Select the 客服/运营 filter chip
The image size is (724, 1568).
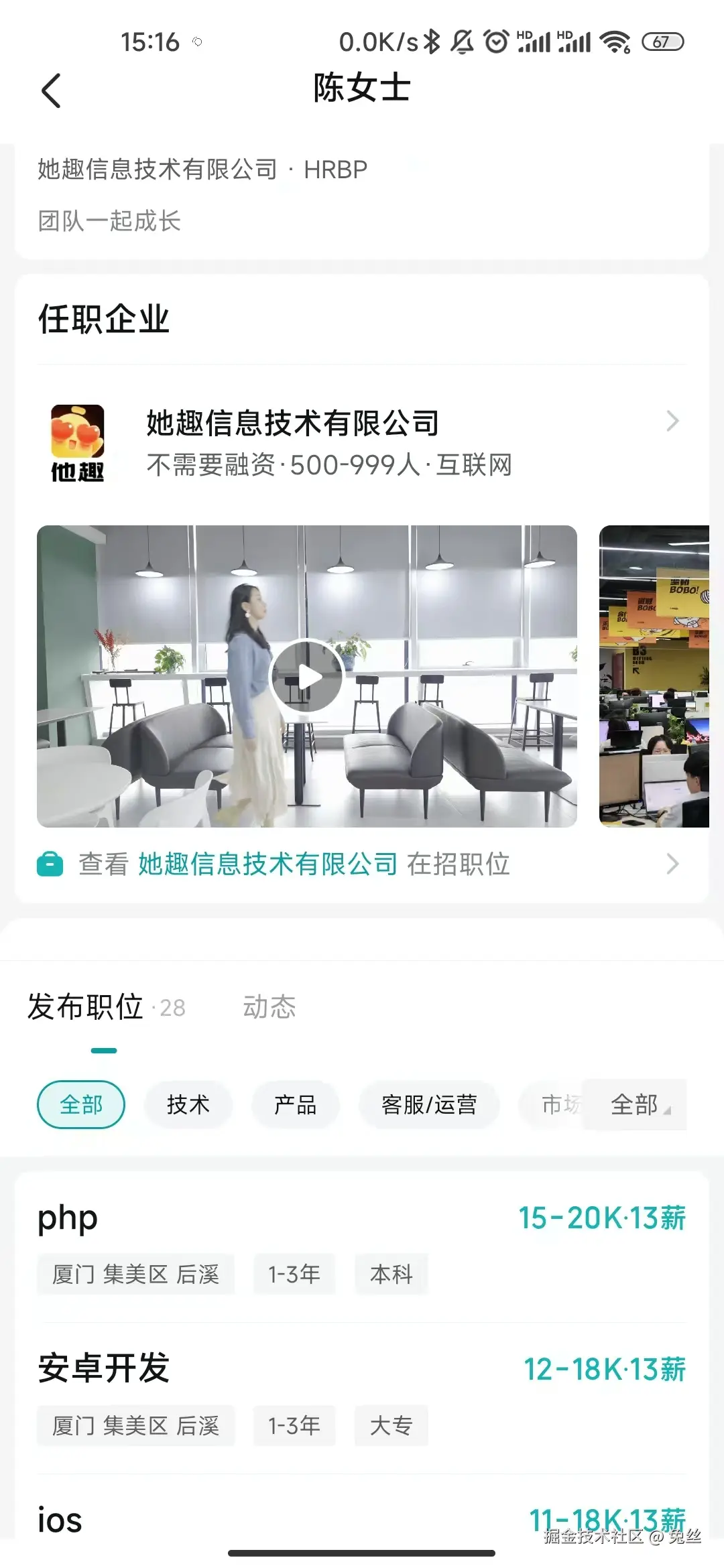[x=429, y=1106]
